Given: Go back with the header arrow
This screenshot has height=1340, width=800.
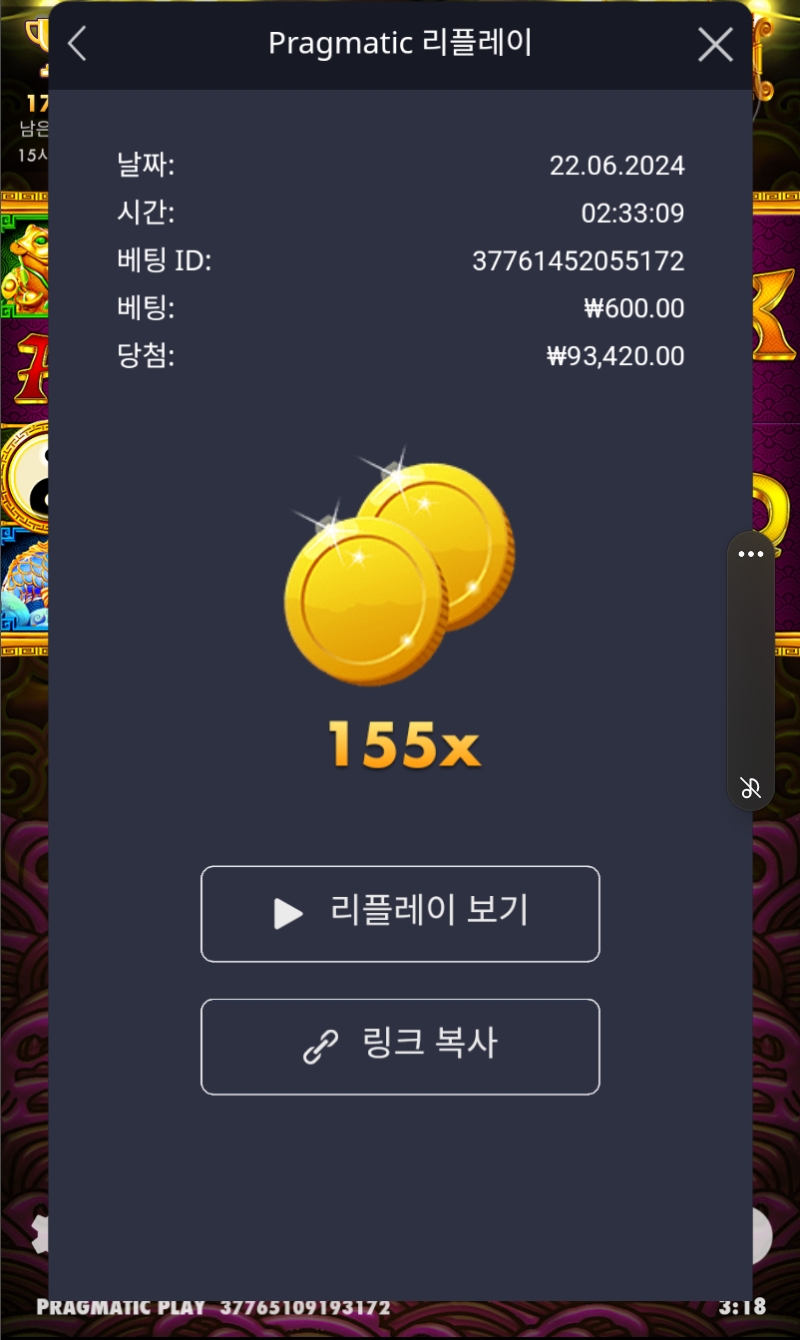Looking at the screenshot, I should coord(78,44).
